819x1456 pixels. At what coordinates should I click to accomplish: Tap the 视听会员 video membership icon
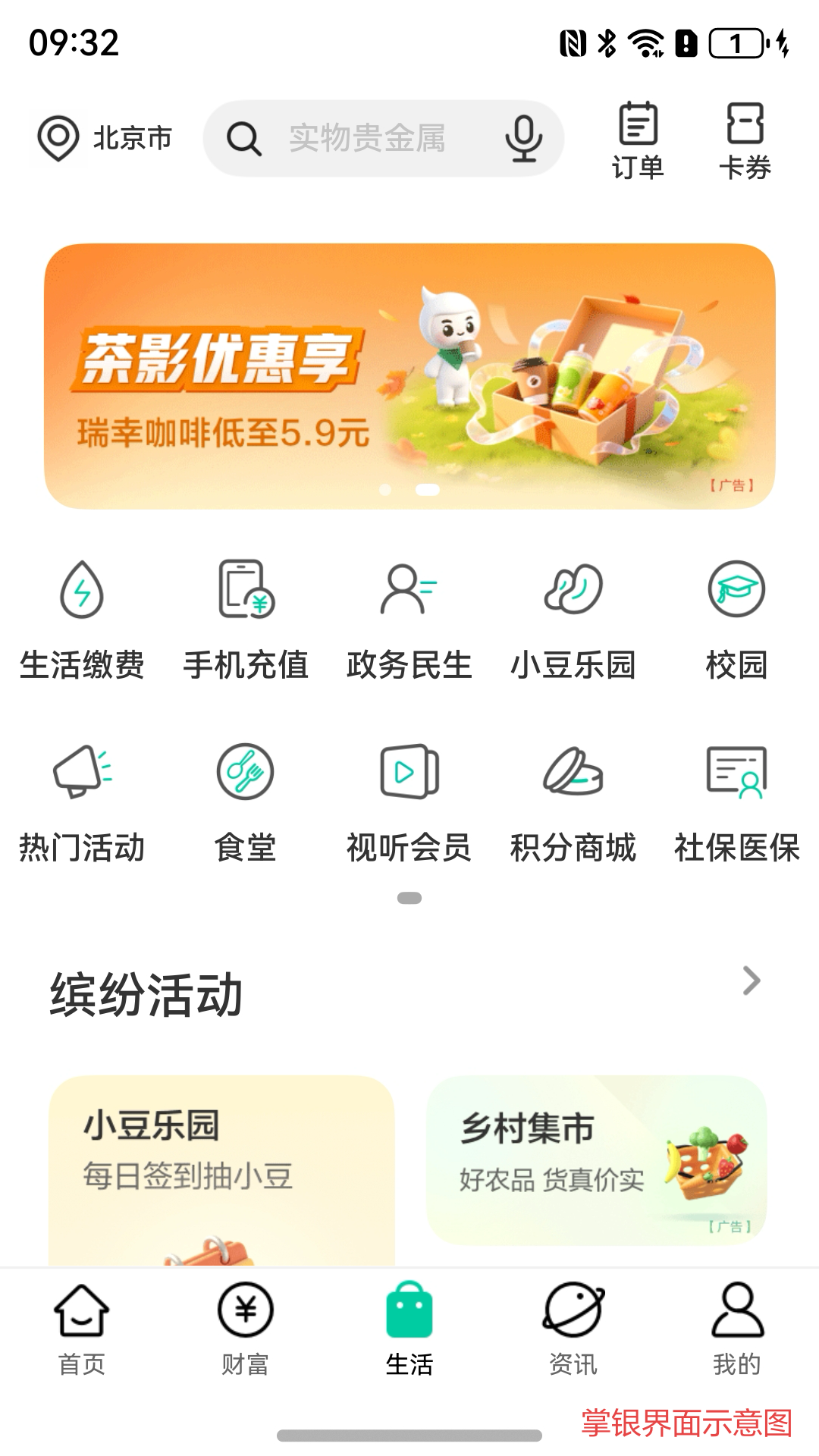click(x=409, y=796)
